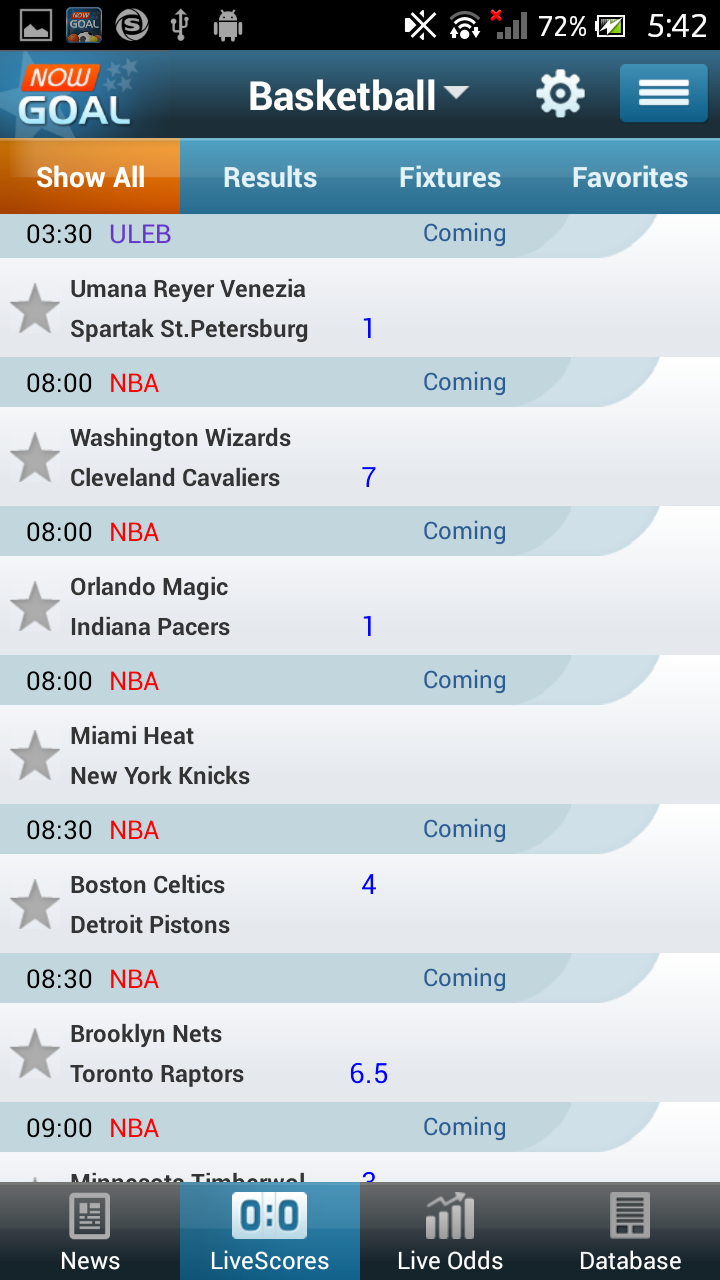Open the hamburger menu button

click(663, 94)
